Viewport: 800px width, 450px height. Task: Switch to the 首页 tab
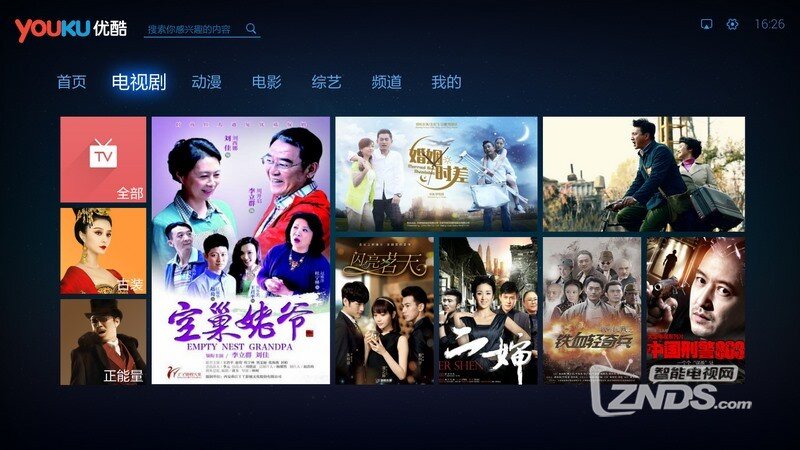pyautogui.click(x=71, y=82)
